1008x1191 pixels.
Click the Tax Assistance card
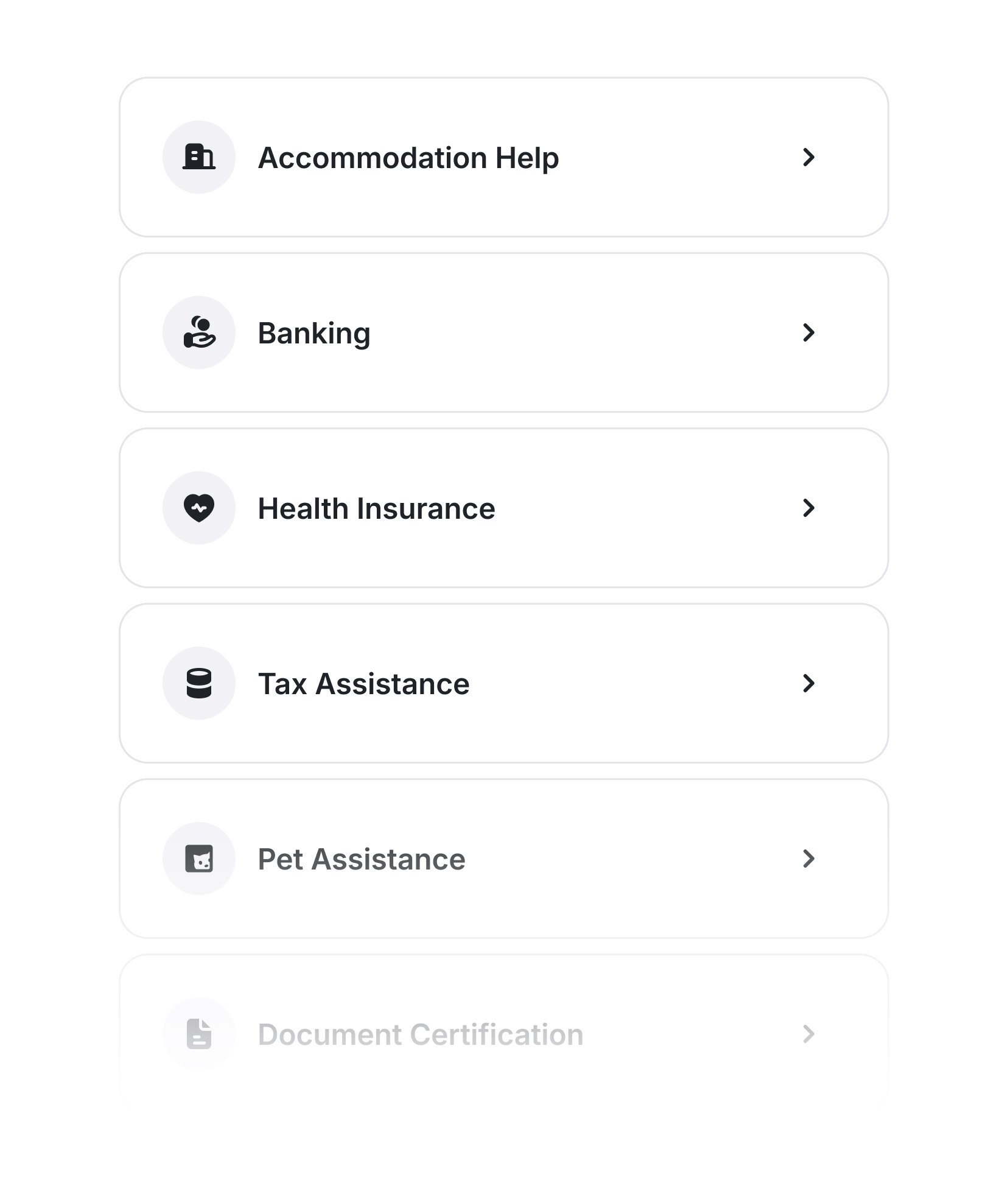(x=504, y=683)
